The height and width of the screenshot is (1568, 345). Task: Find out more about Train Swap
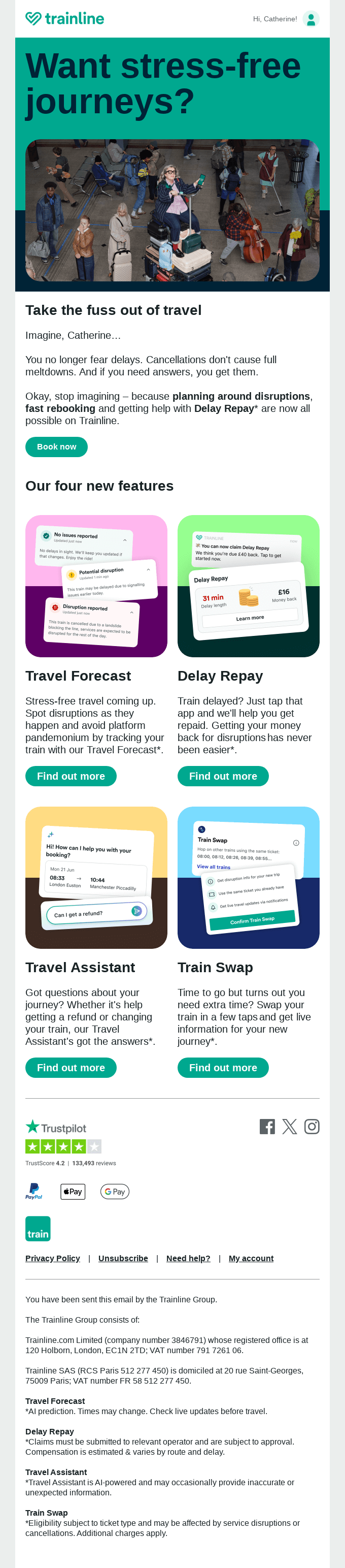point(223,1068)
